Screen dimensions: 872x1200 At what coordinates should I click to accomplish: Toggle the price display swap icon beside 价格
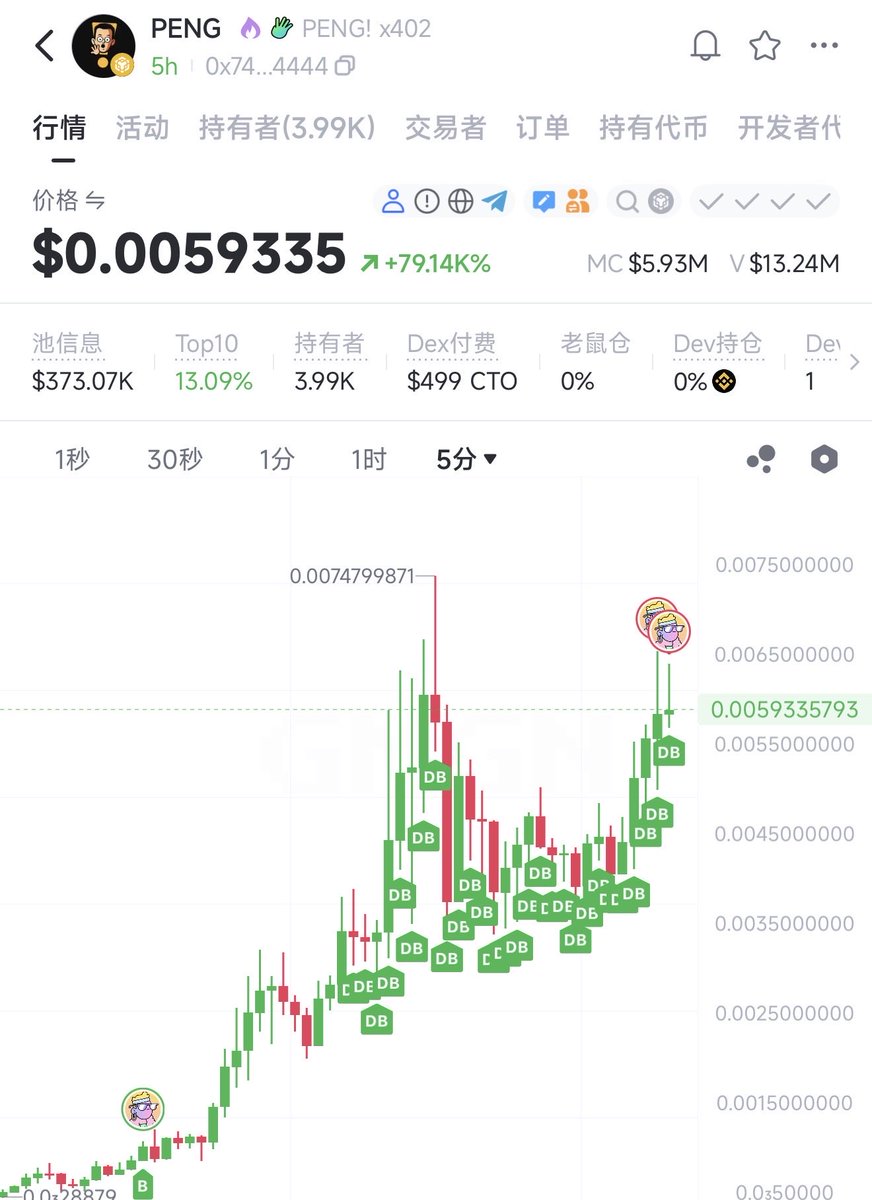pyautogui.click(x=95, y=201)
